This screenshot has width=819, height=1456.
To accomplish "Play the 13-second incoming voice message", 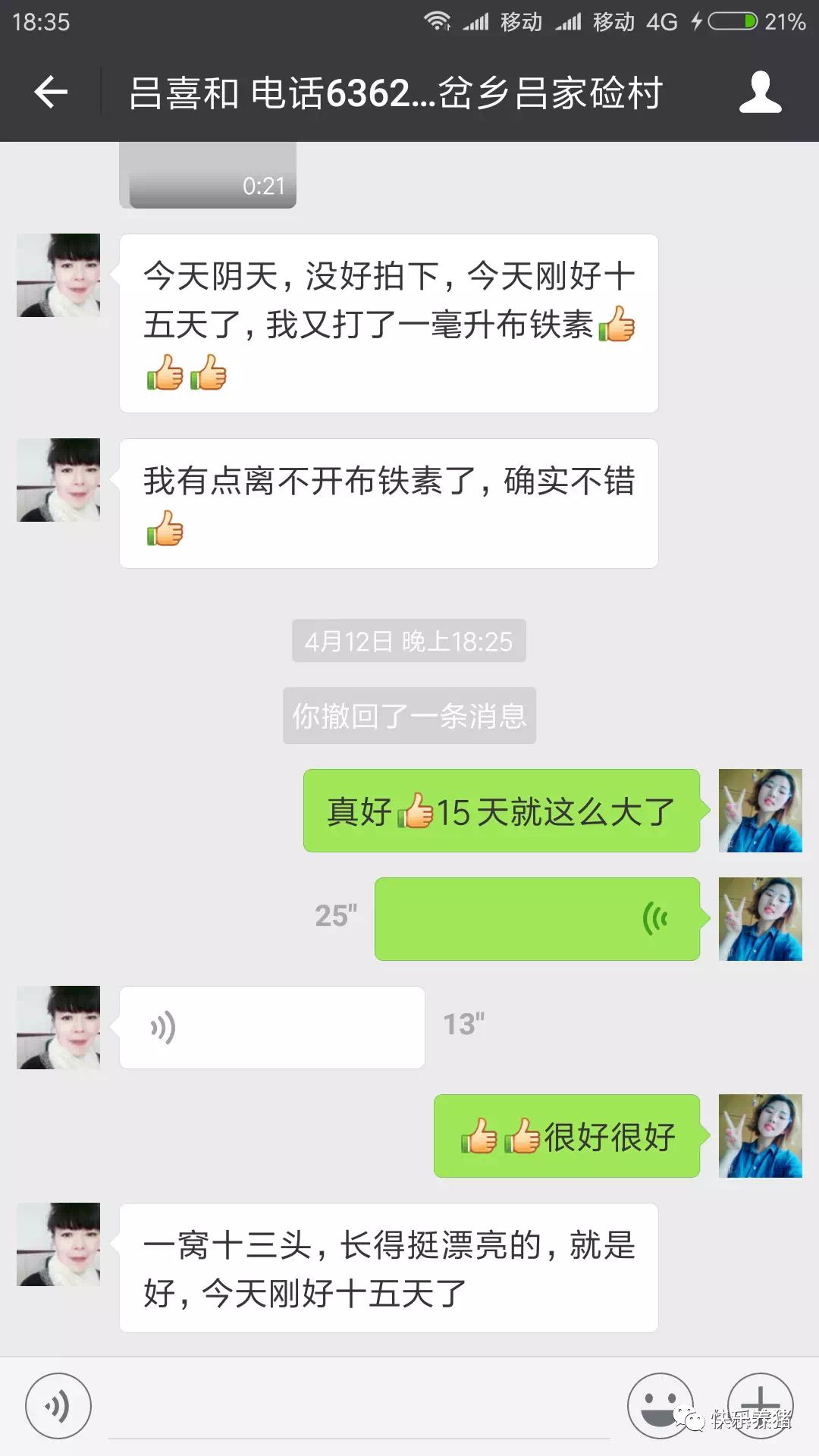I will (271, 1028).
